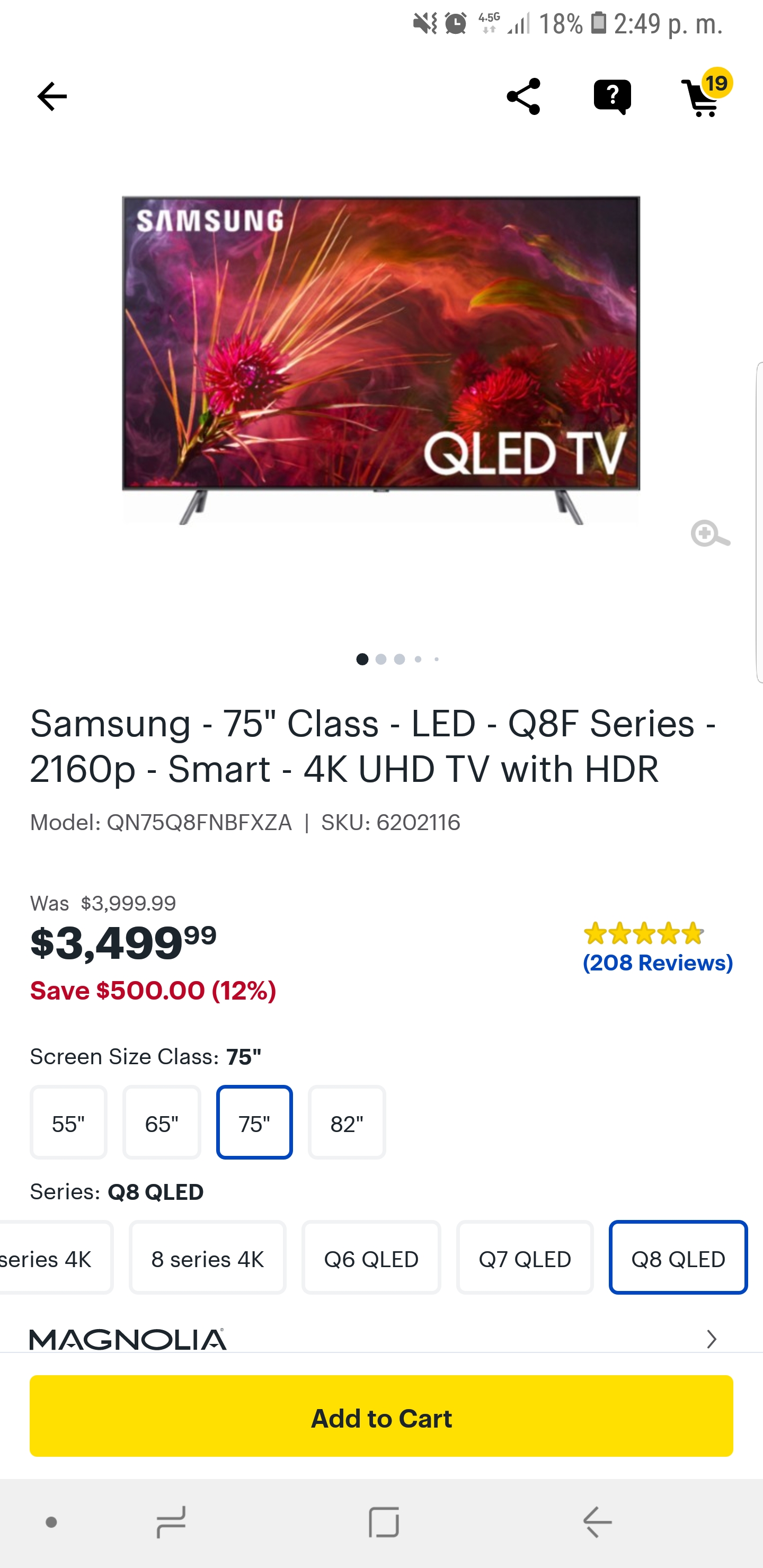
Task: Select the 55" screen size
Action: [69, 1122]
